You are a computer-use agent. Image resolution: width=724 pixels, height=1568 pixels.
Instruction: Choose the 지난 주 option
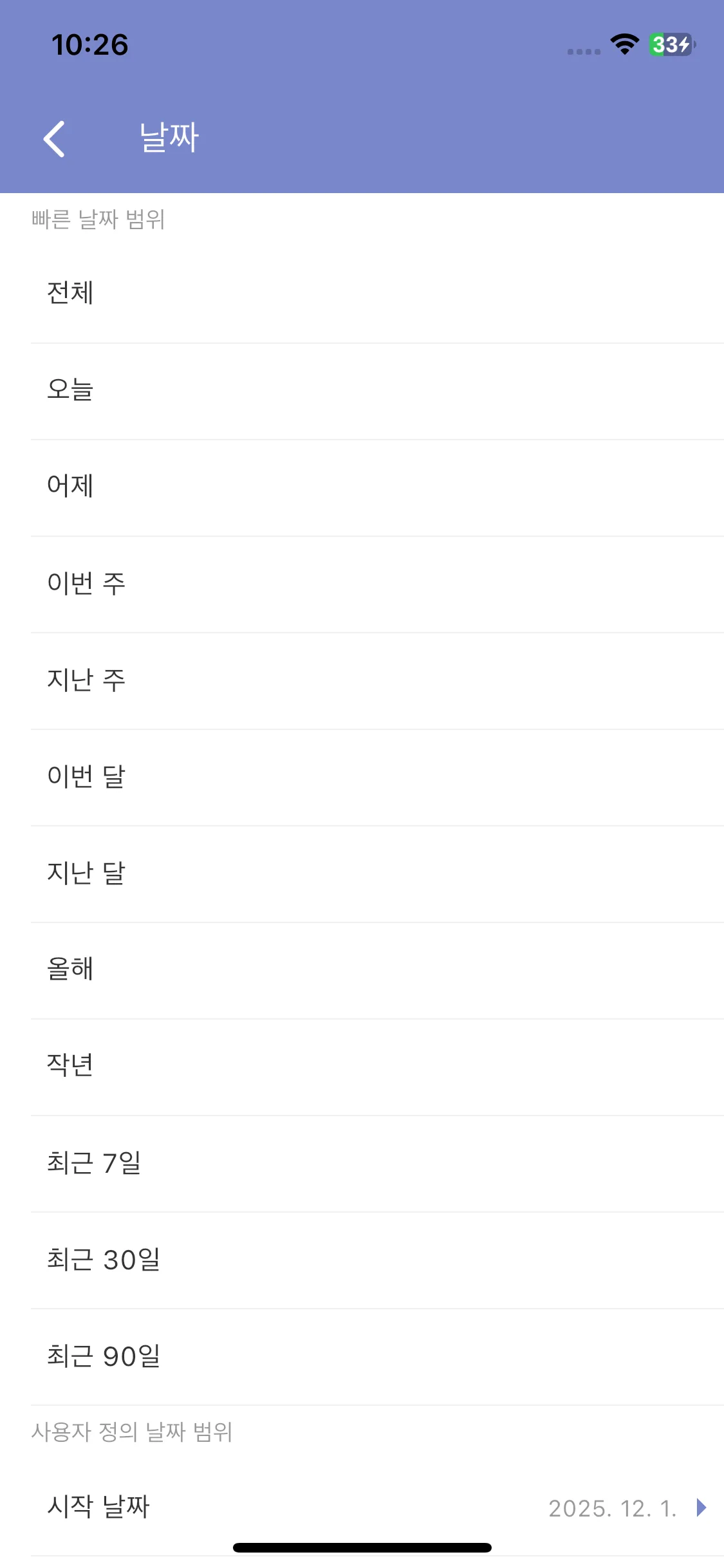377,681
